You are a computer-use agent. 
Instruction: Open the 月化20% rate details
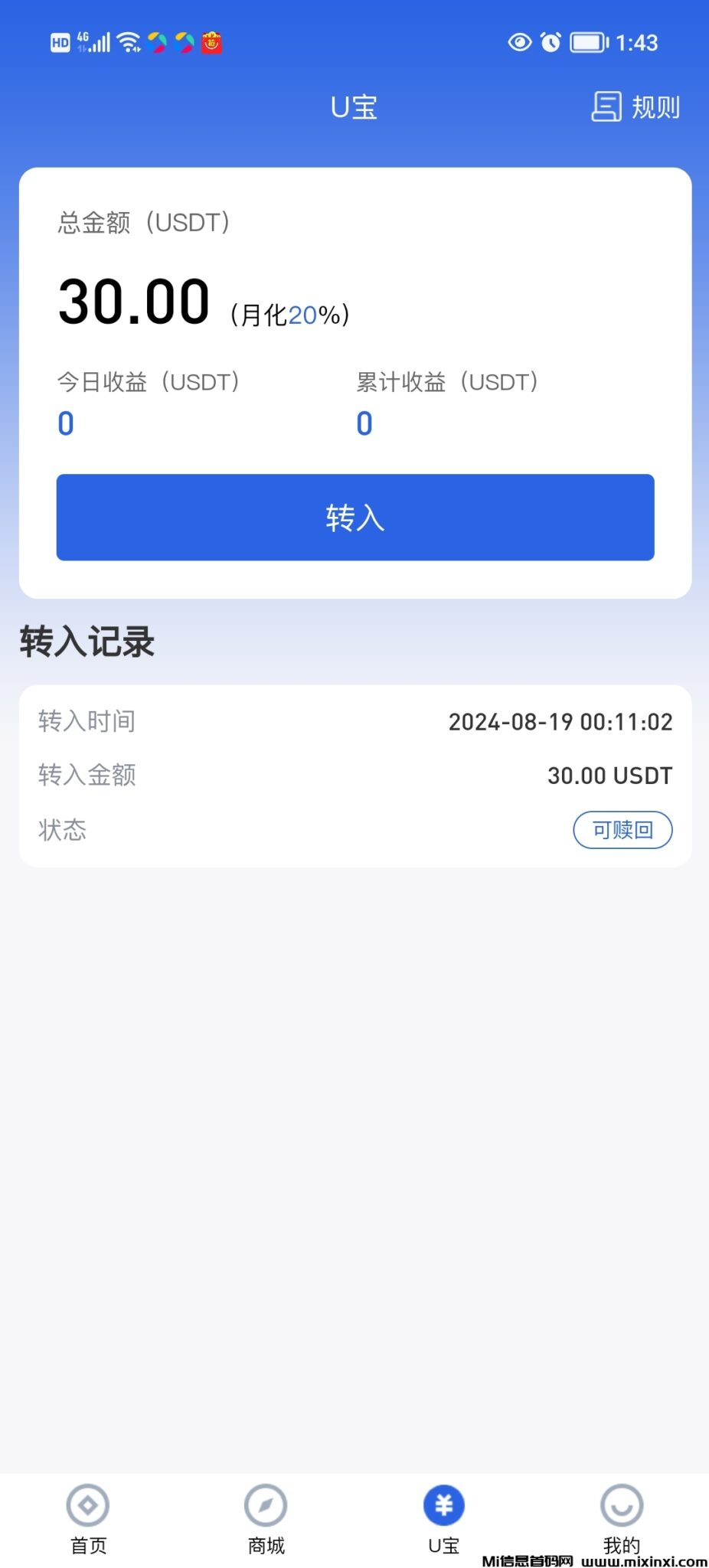click(x=289, y=313)
